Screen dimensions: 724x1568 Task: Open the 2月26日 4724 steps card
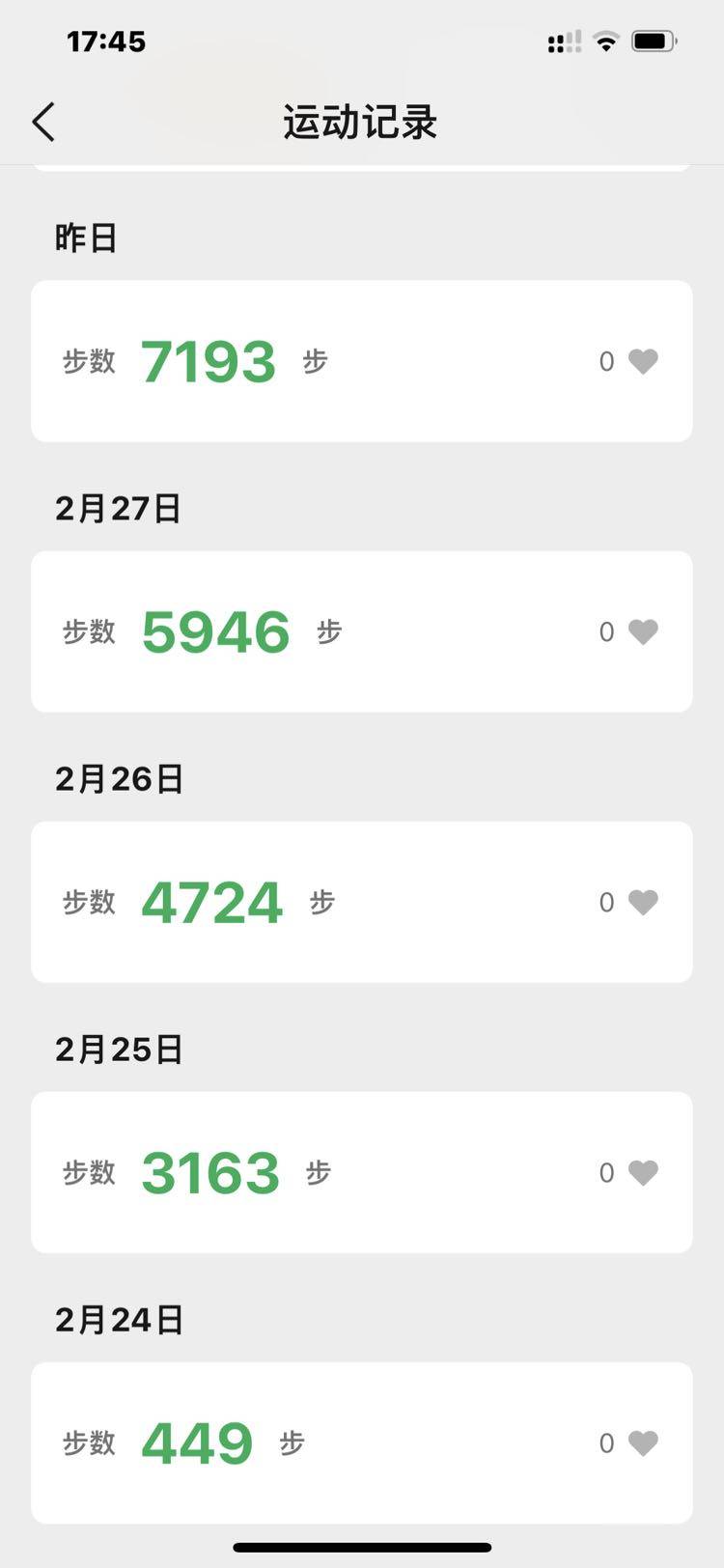(362, 902)
